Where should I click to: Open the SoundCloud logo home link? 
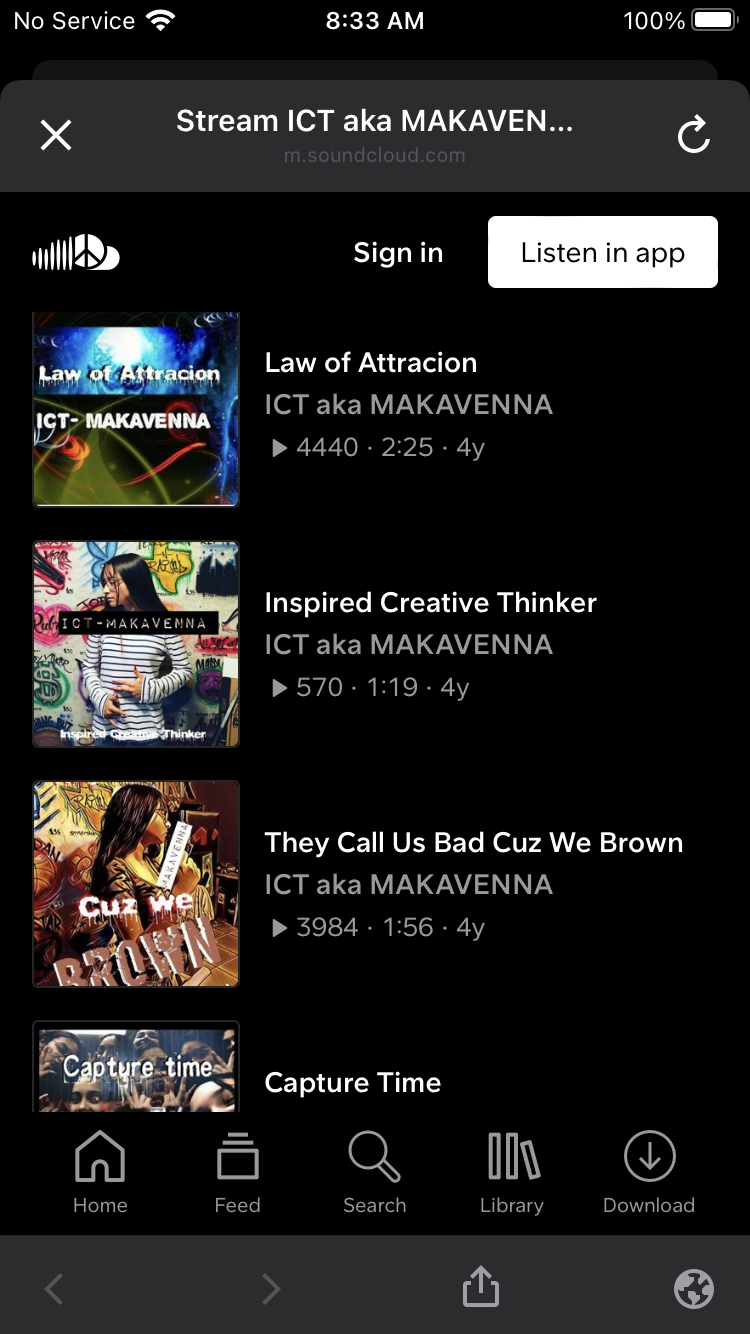[76, 253]
